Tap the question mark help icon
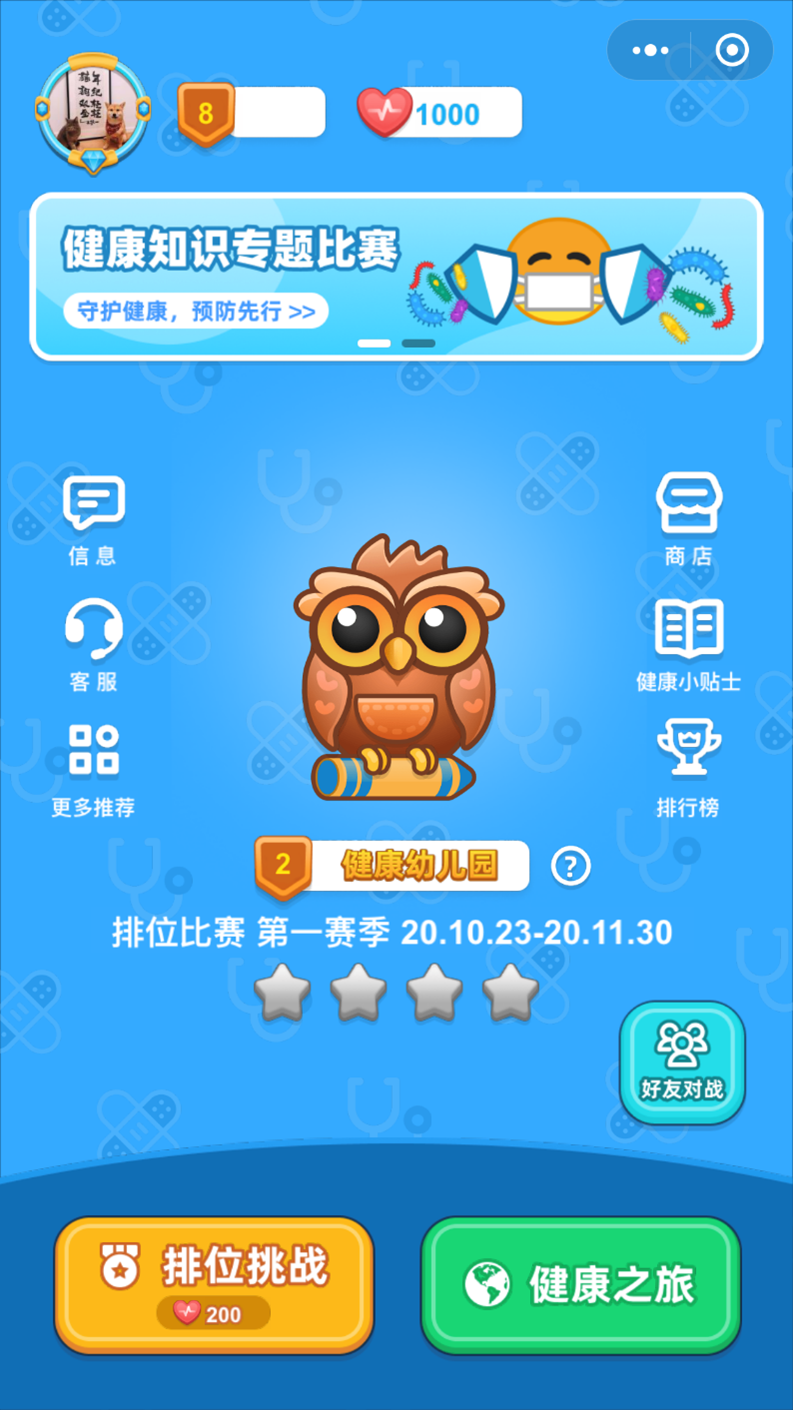This screenshot has height=1410, width=793. click(x=571, y=866)
